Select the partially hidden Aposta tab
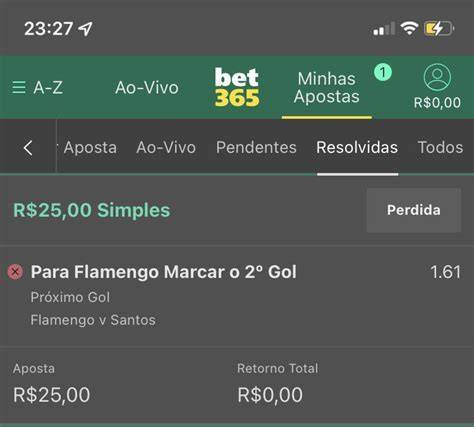This screenshot has width=474, height=427. pyautogui.click(x=87, y=147)
